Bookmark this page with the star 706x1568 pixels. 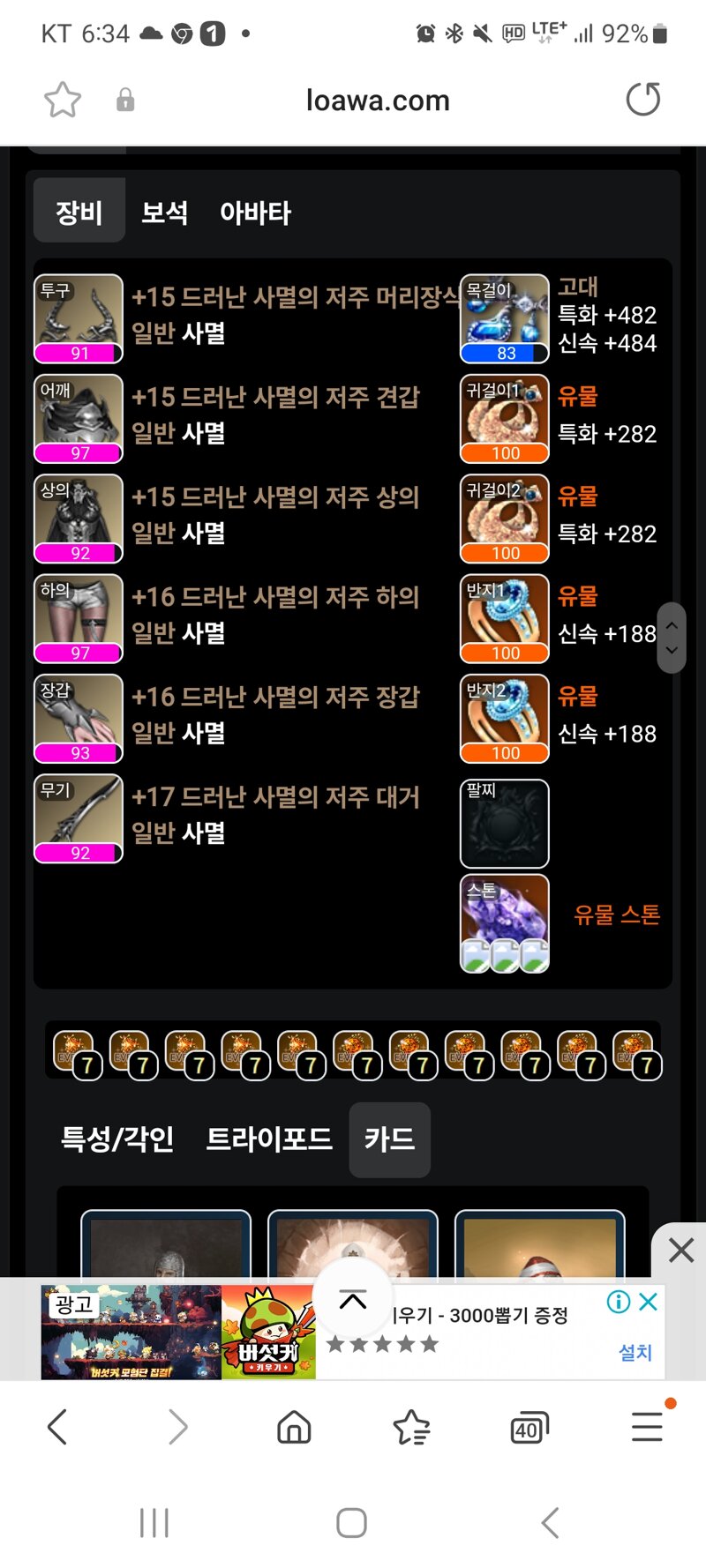coord(63,100)
